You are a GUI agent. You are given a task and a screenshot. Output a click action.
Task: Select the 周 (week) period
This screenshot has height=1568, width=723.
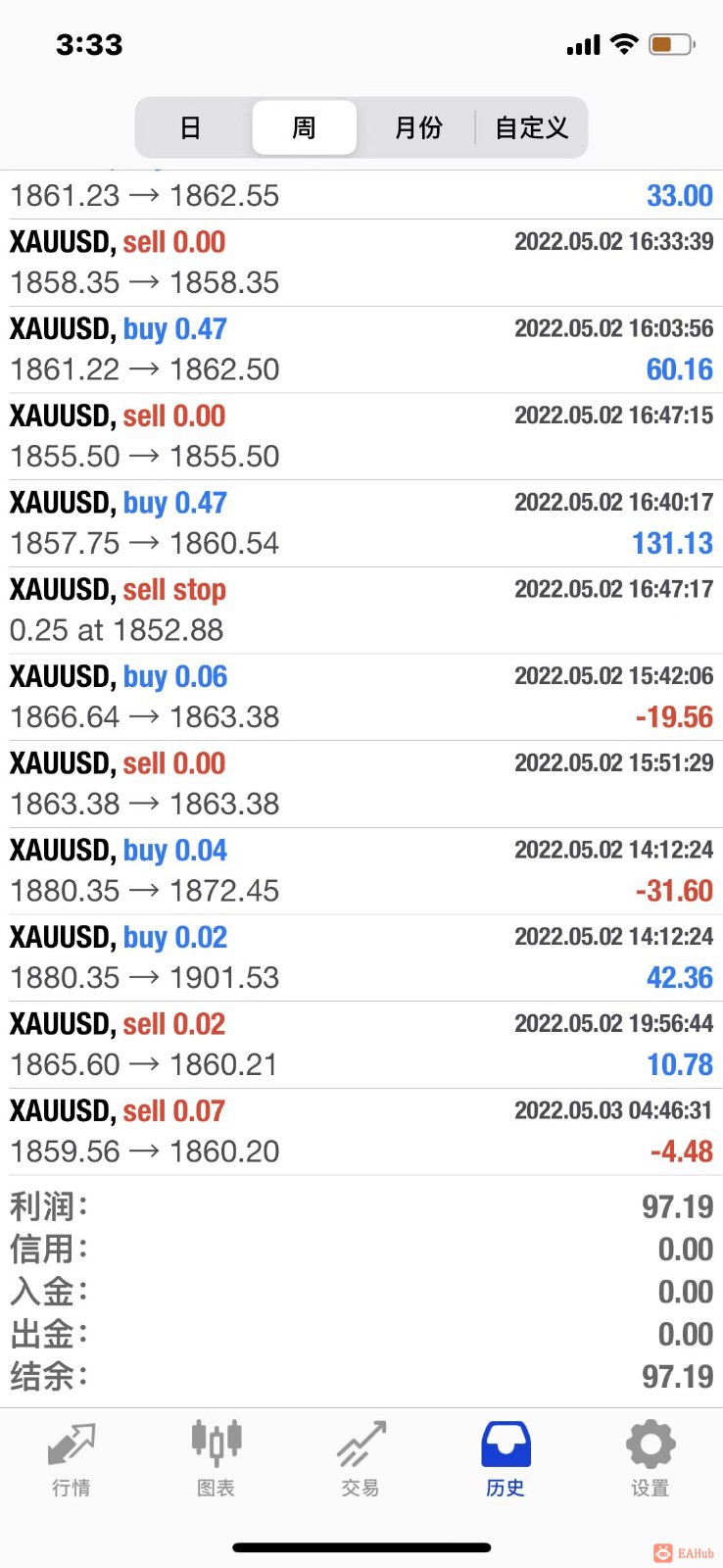(x=304, y=127)
